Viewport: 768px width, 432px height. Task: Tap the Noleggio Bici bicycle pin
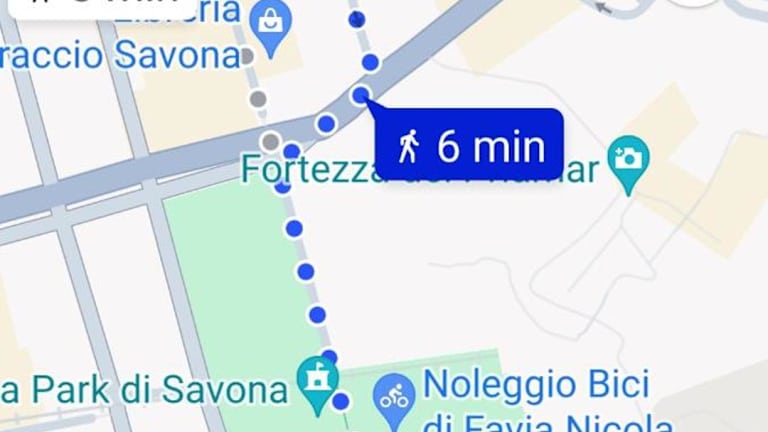pos(394,396)
